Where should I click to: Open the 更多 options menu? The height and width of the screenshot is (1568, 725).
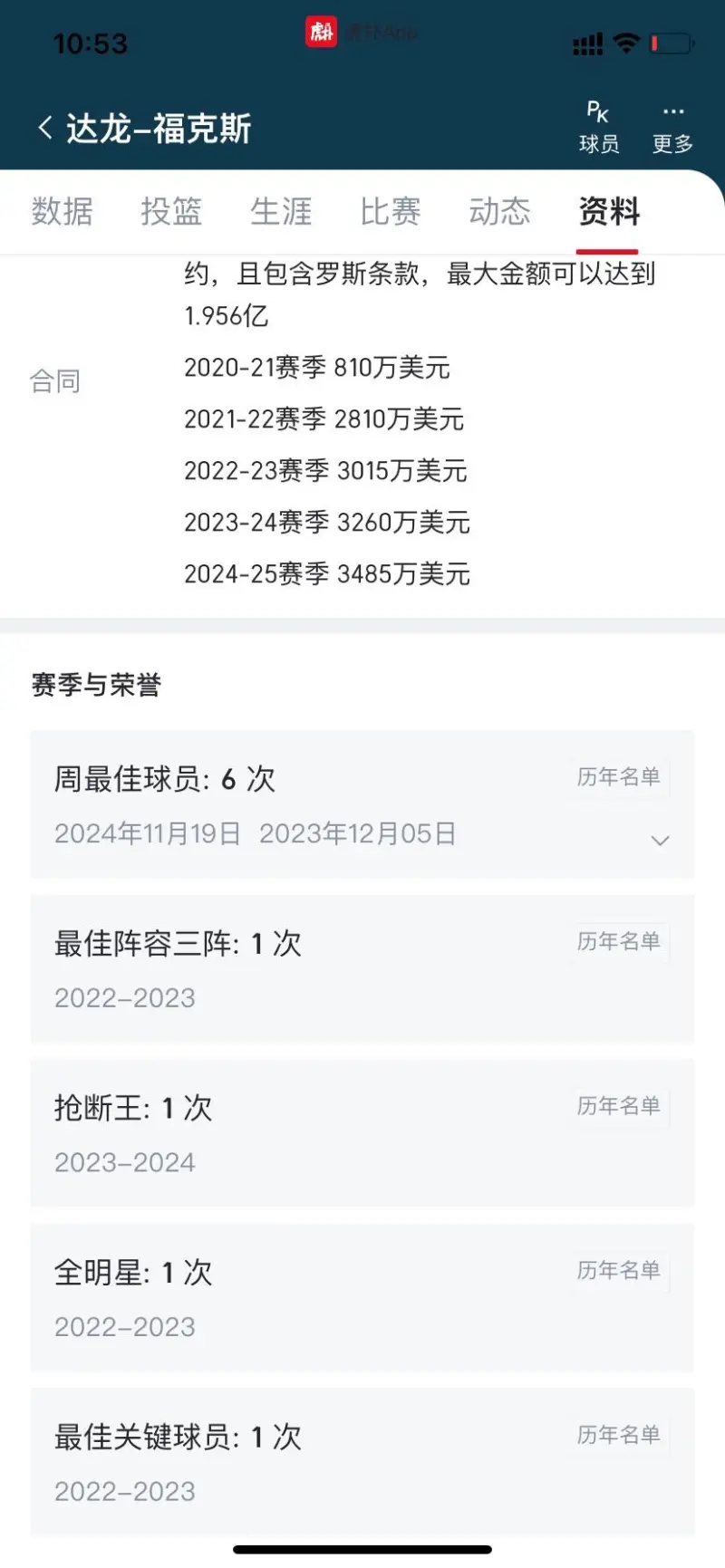(672, 128)
